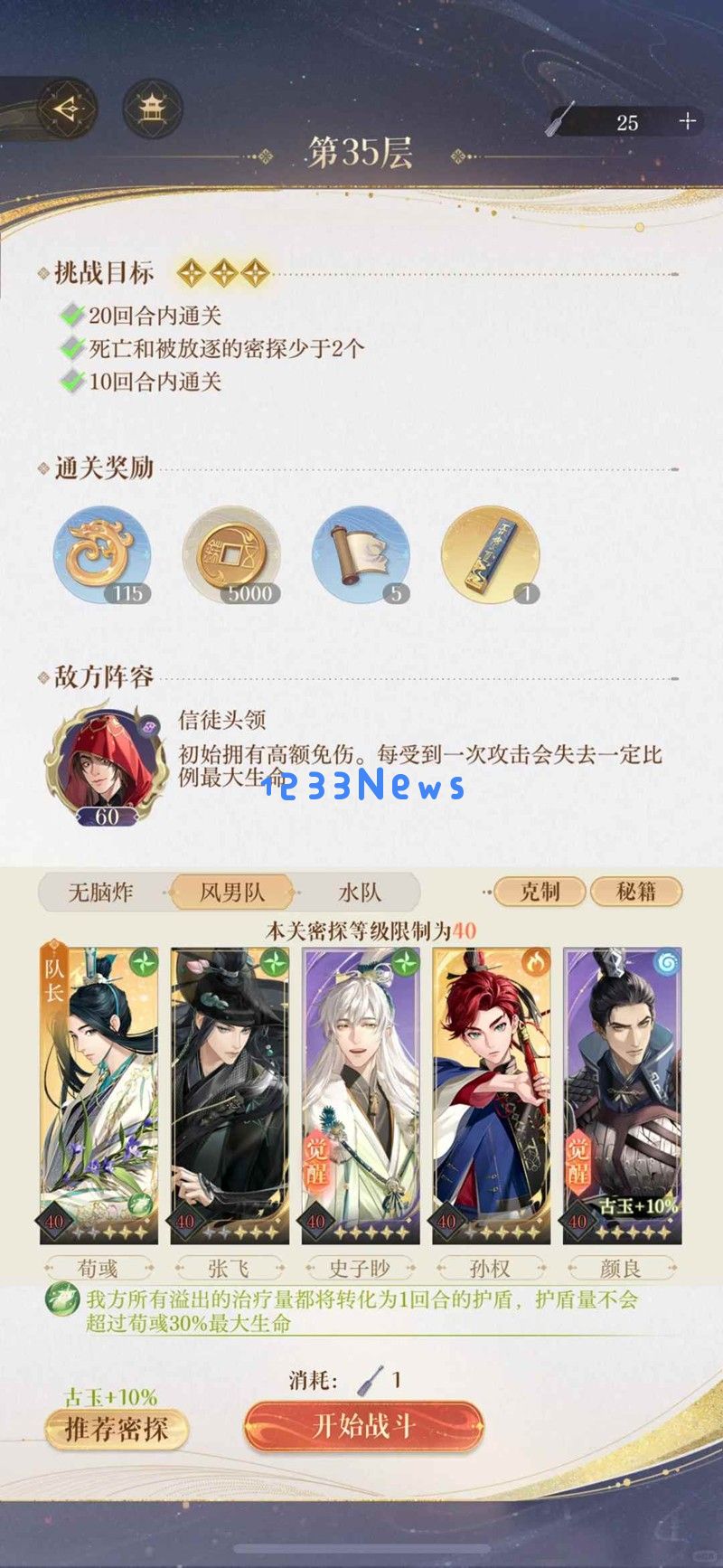
Task: Select the 颜良 character card
Action: [x=622, y=1094]
